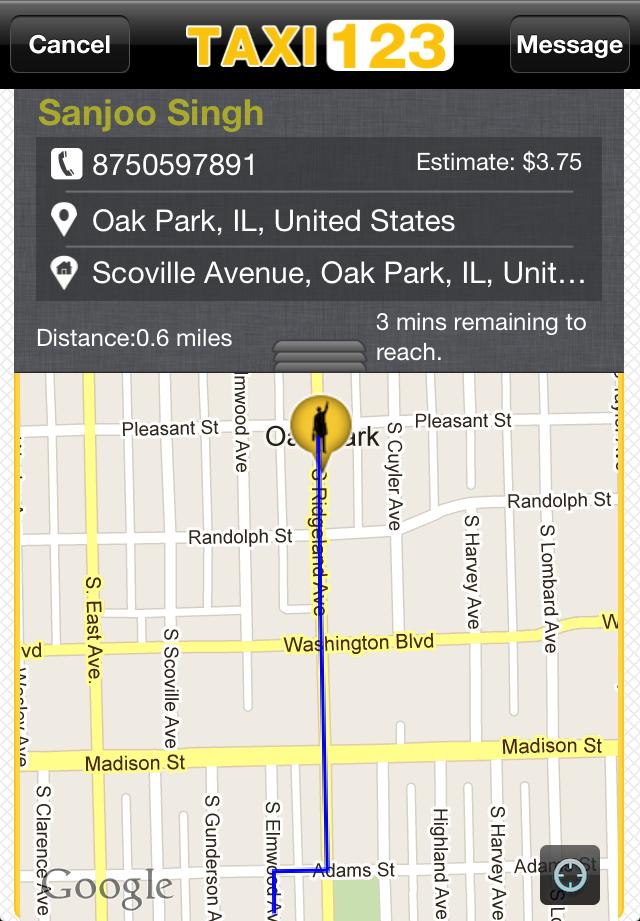Viewport: 640px width, 921px height.
Task: Cancel the taxi booking
Action: click(69, 45)
